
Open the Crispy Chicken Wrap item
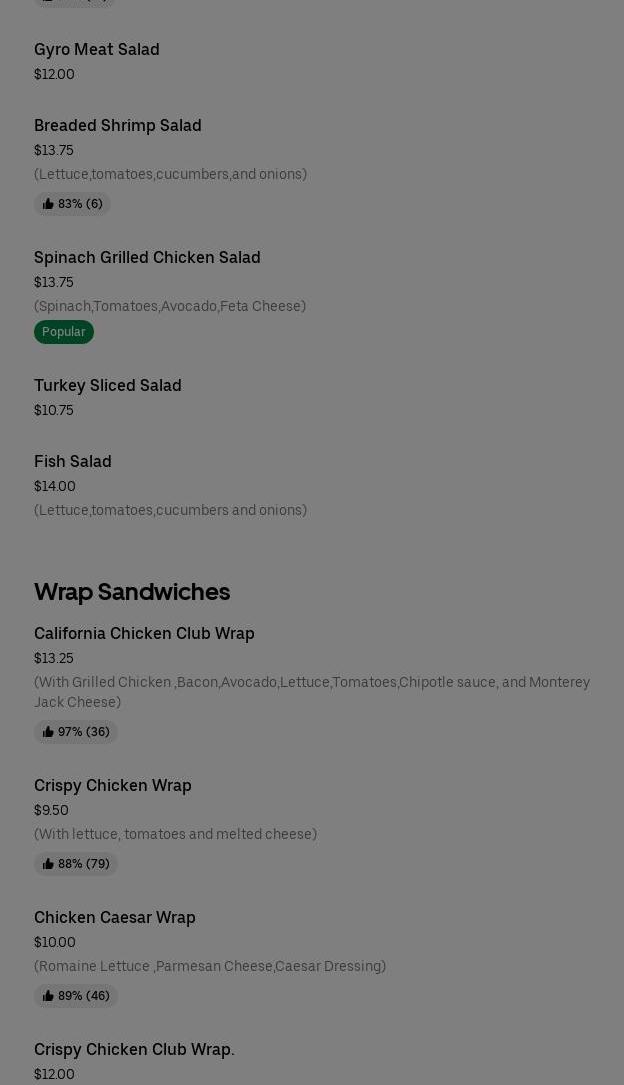[113, 786]
